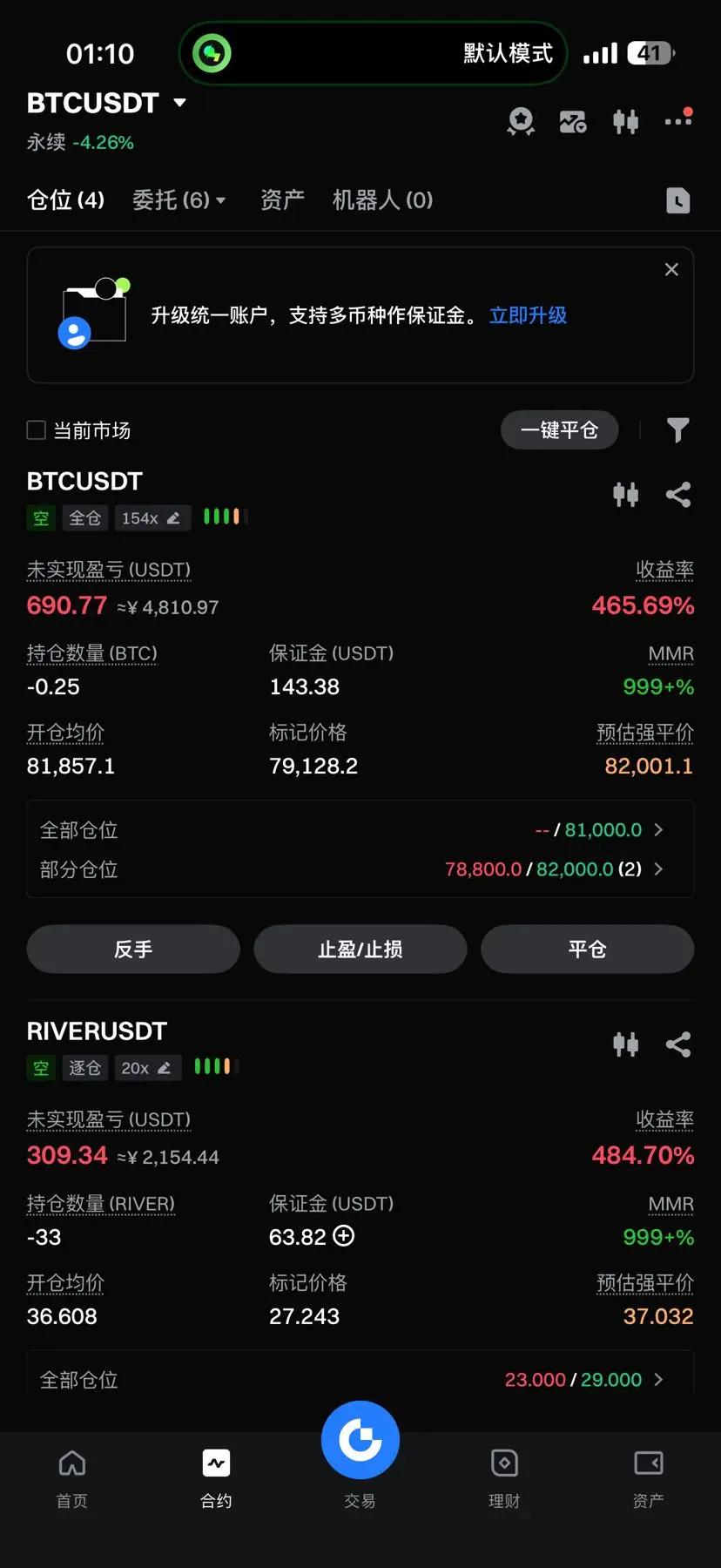Open the order history document icon

[677, 200]
